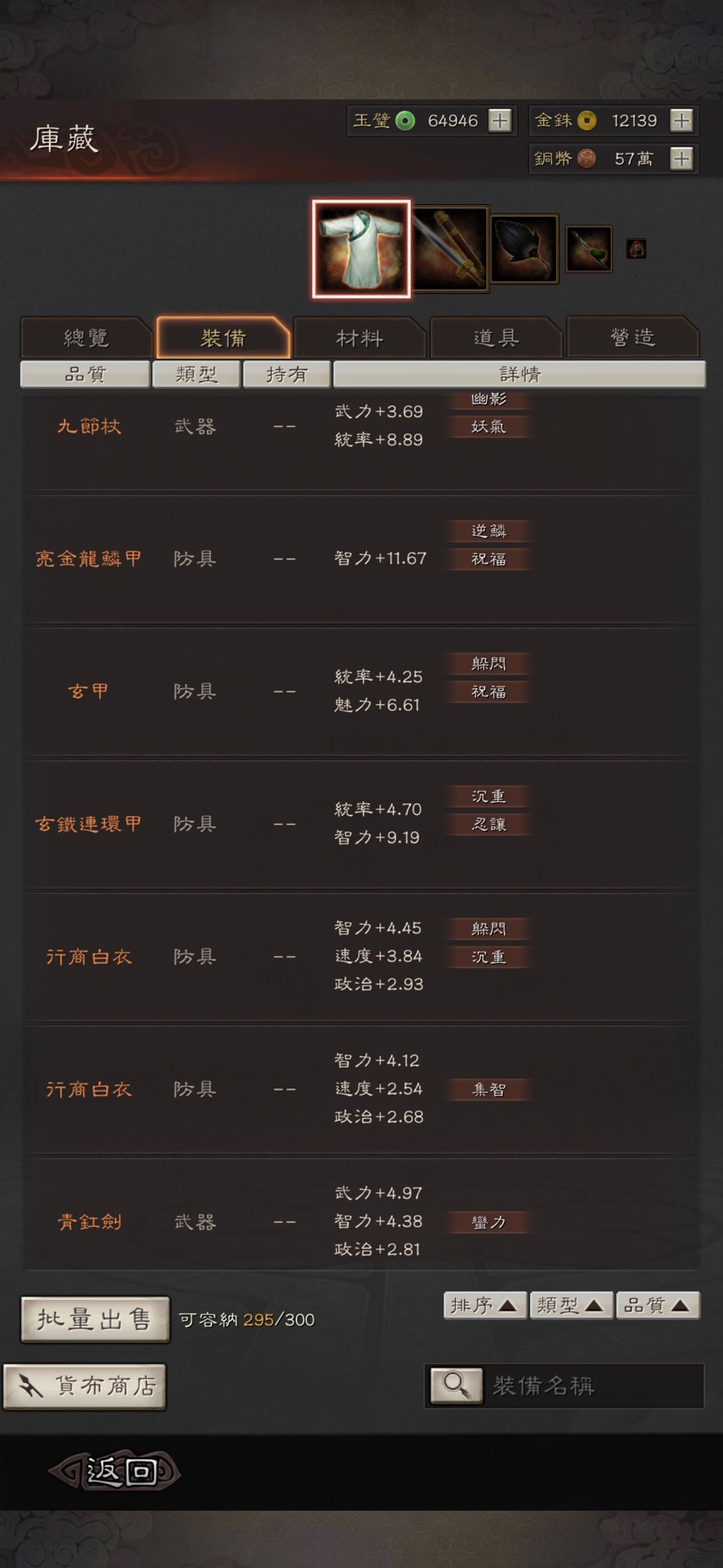Open the 青釭劍 weapon row
Viewport: 723px width, 1568px height.
point(360,1221)
